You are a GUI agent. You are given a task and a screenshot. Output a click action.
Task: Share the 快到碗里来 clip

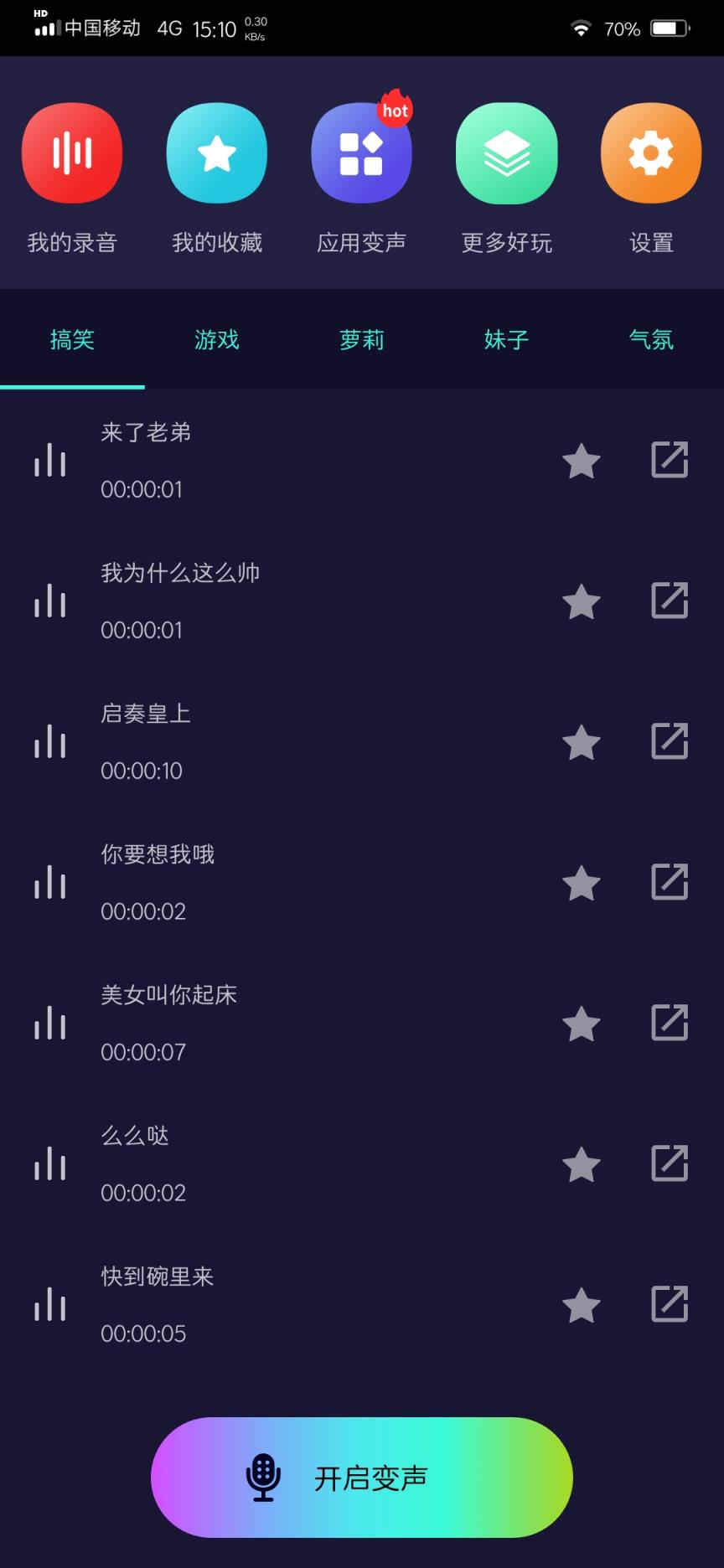click(x=668, y=1305)
